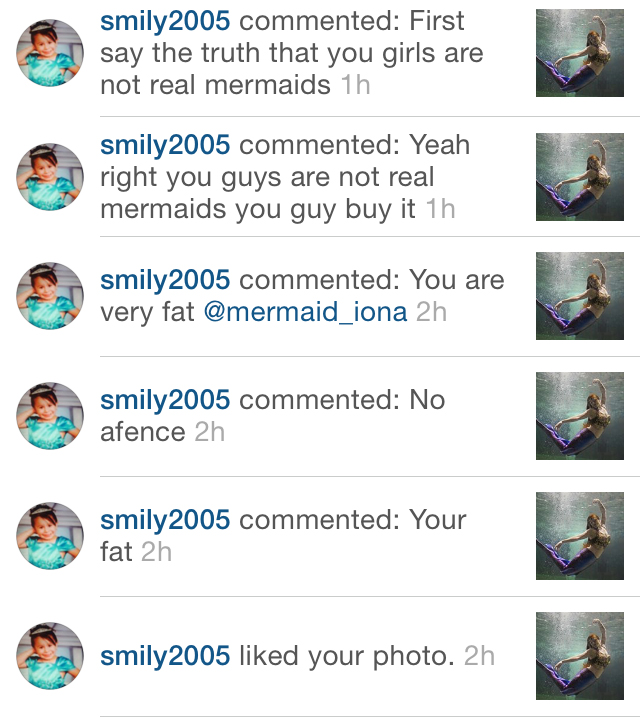This screenshot has height=724, width=640.
Task: Tap smily2005's avatar beside the 'No afence' comment
Action: click(x=50, y=416)
